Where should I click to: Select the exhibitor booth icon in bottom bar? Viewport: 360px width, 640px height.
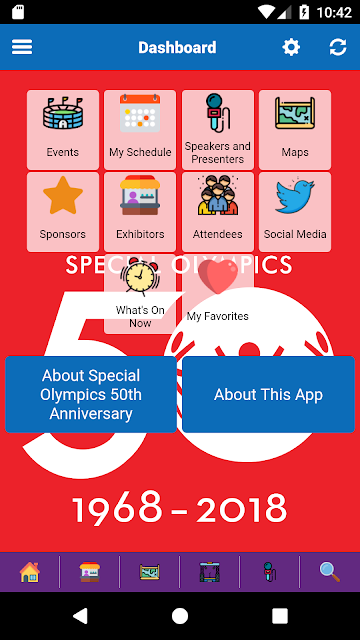pos(90,572)
